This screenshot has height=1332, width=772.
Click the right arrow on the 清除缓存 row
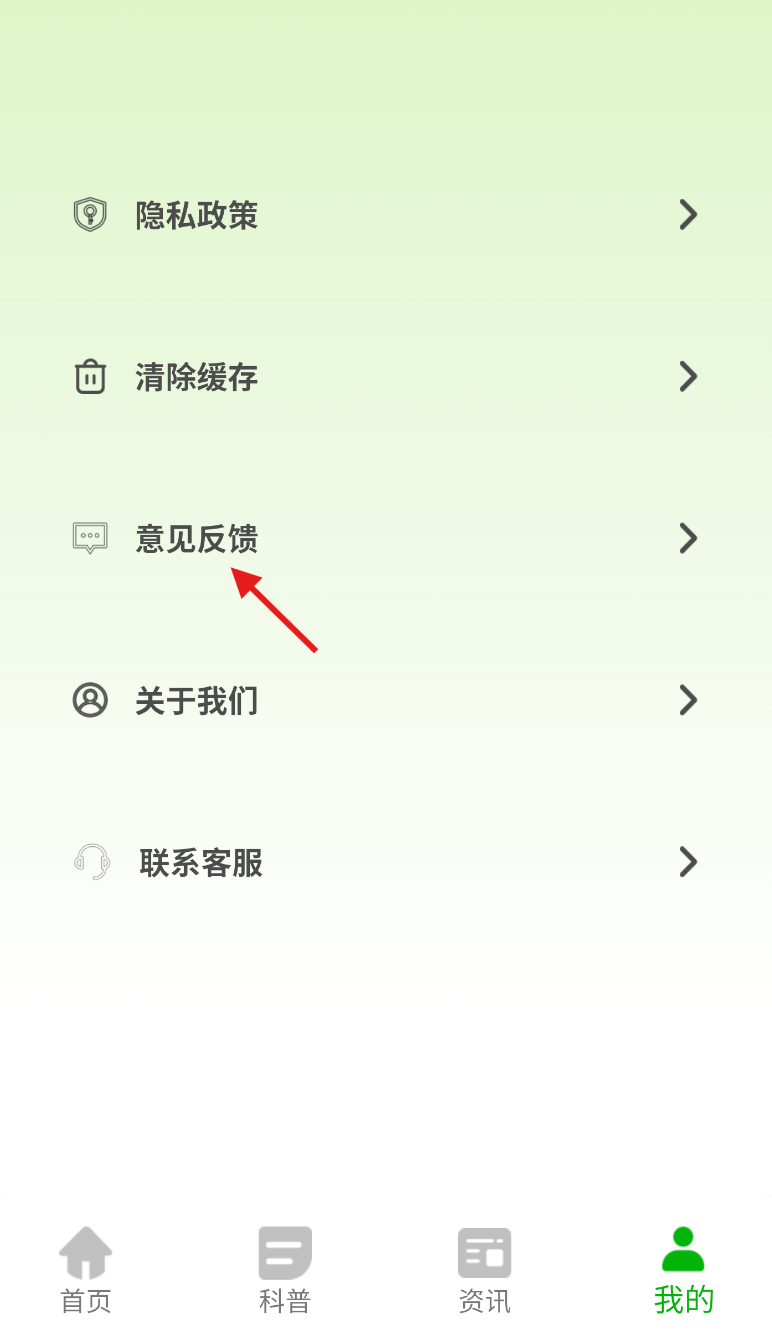tap(687, 376)
